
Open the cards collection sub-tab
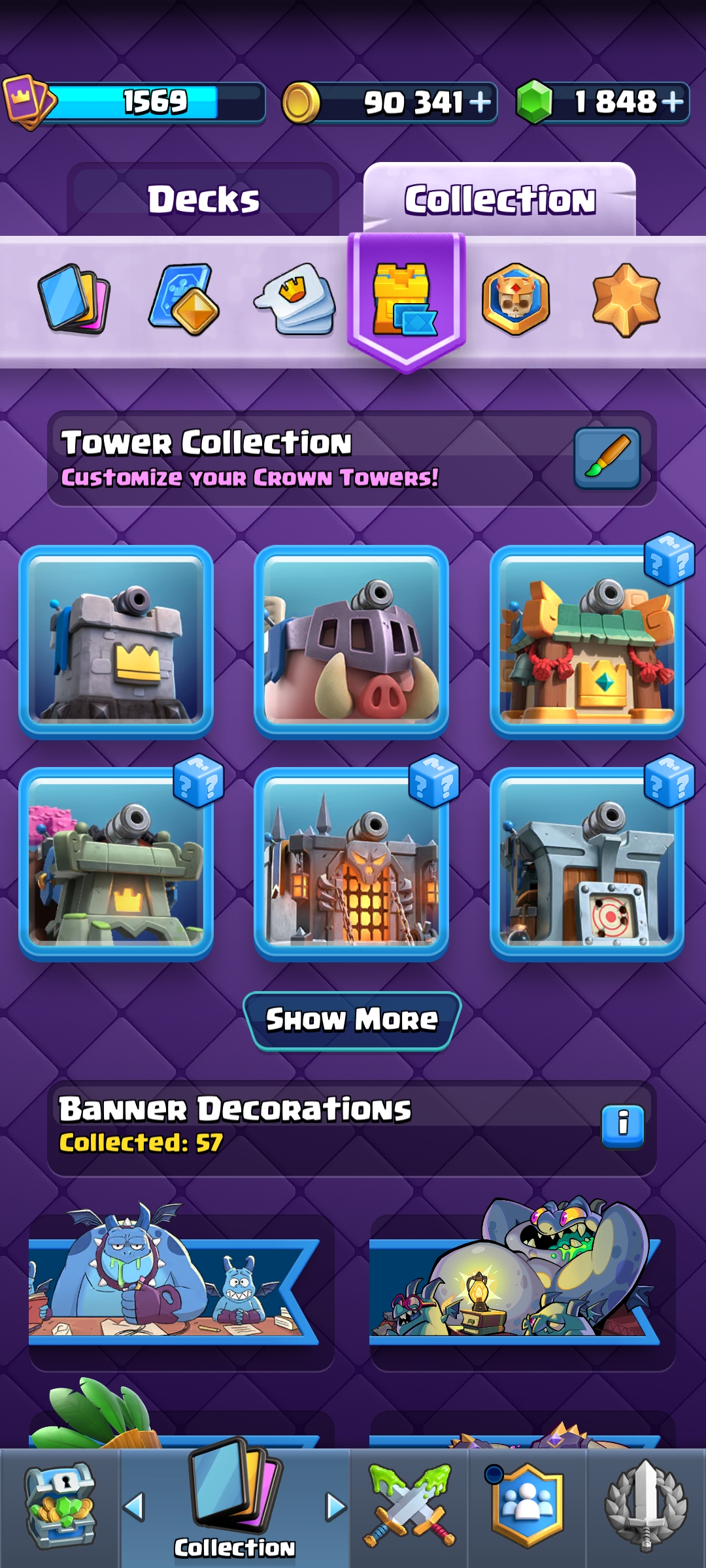74,299
